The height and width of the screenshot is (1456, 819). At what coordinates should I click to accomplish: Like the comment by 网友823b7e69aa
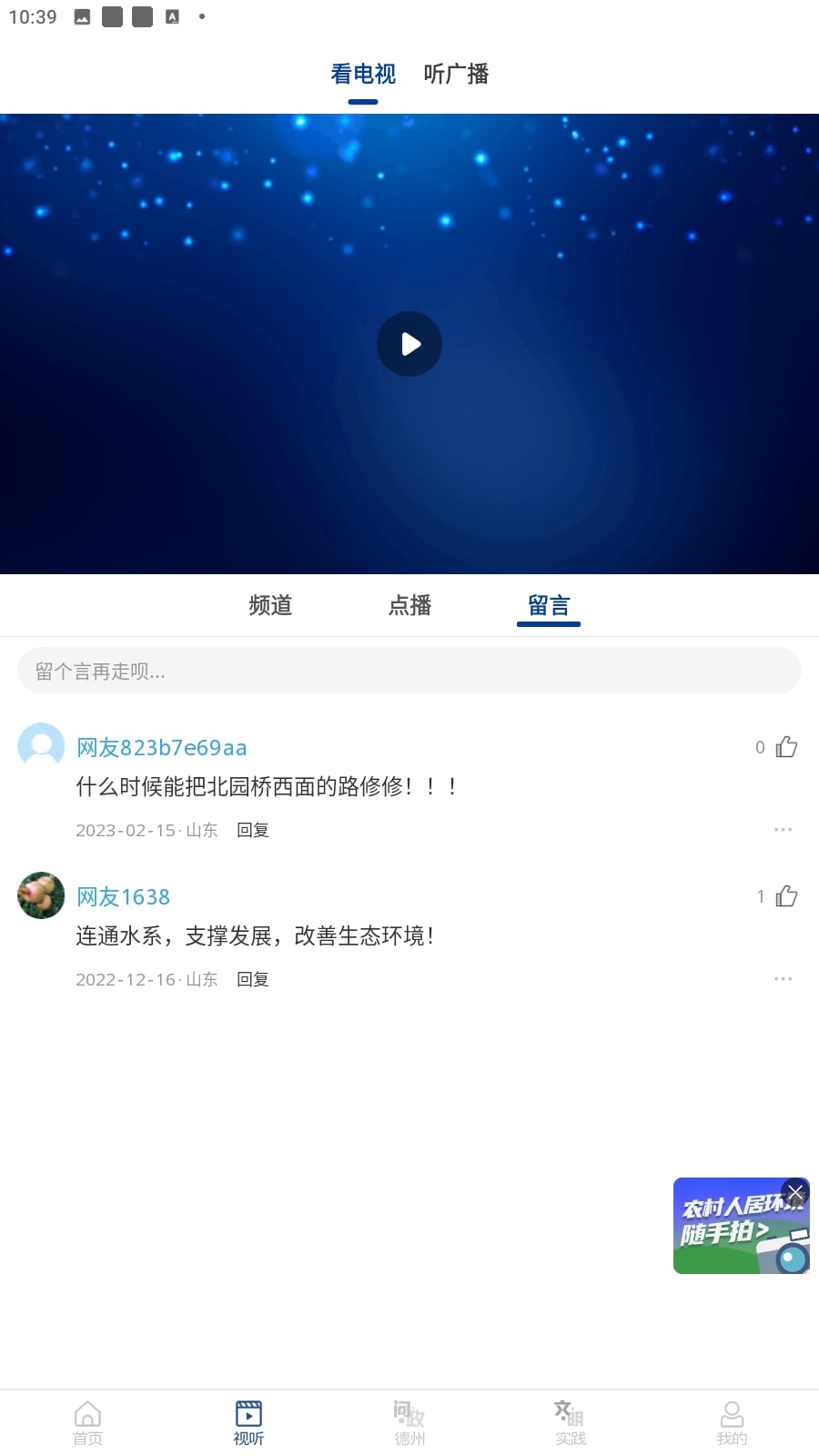(786, 747)
